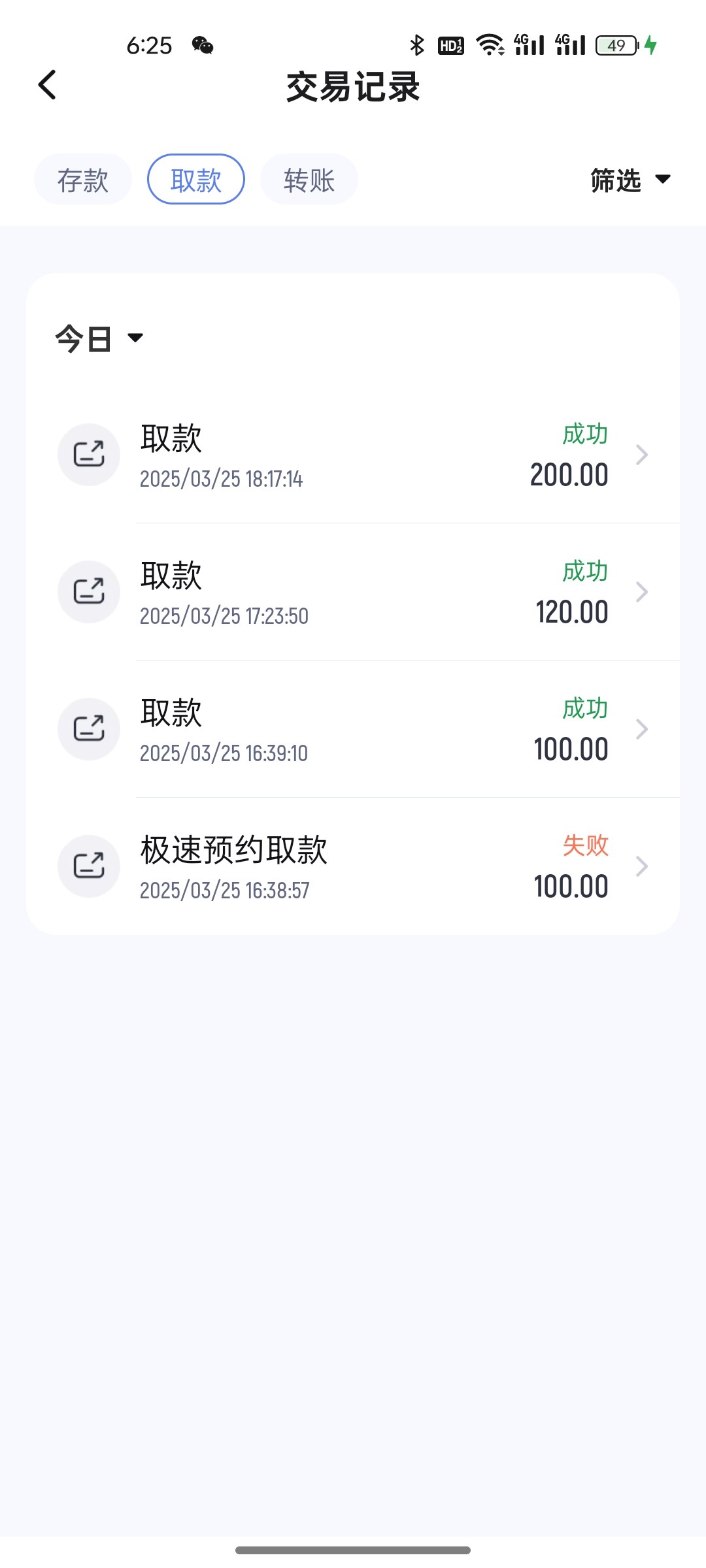
Task: Open the 筛选 filter dropdown
Action: 630,180
